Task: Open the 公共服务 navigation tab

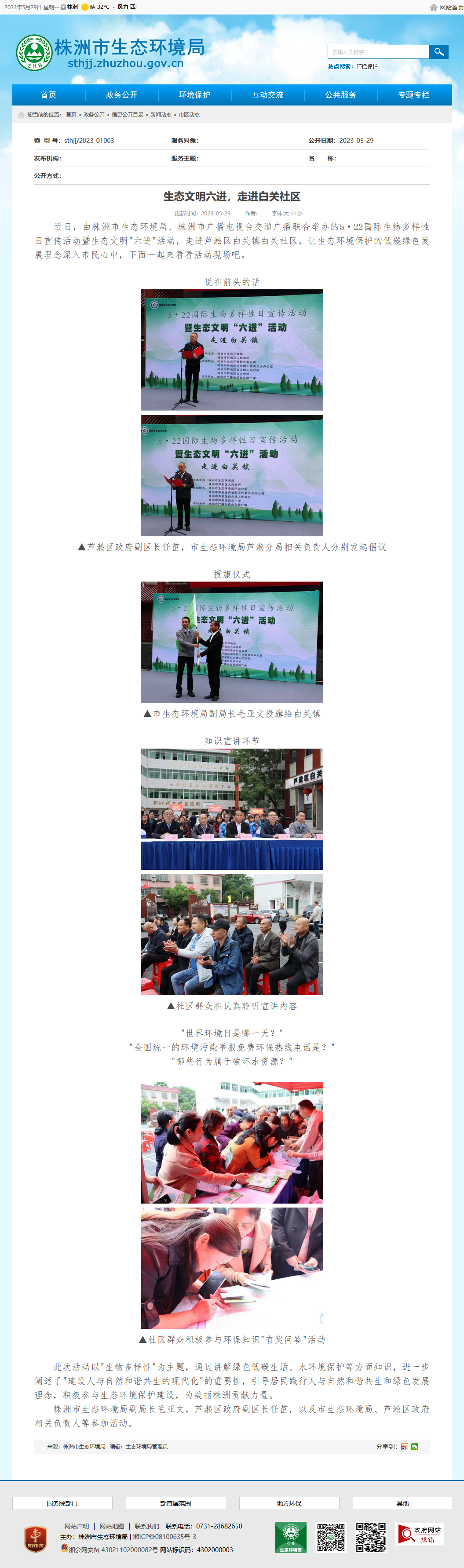Action: click(x=341, y=95)
